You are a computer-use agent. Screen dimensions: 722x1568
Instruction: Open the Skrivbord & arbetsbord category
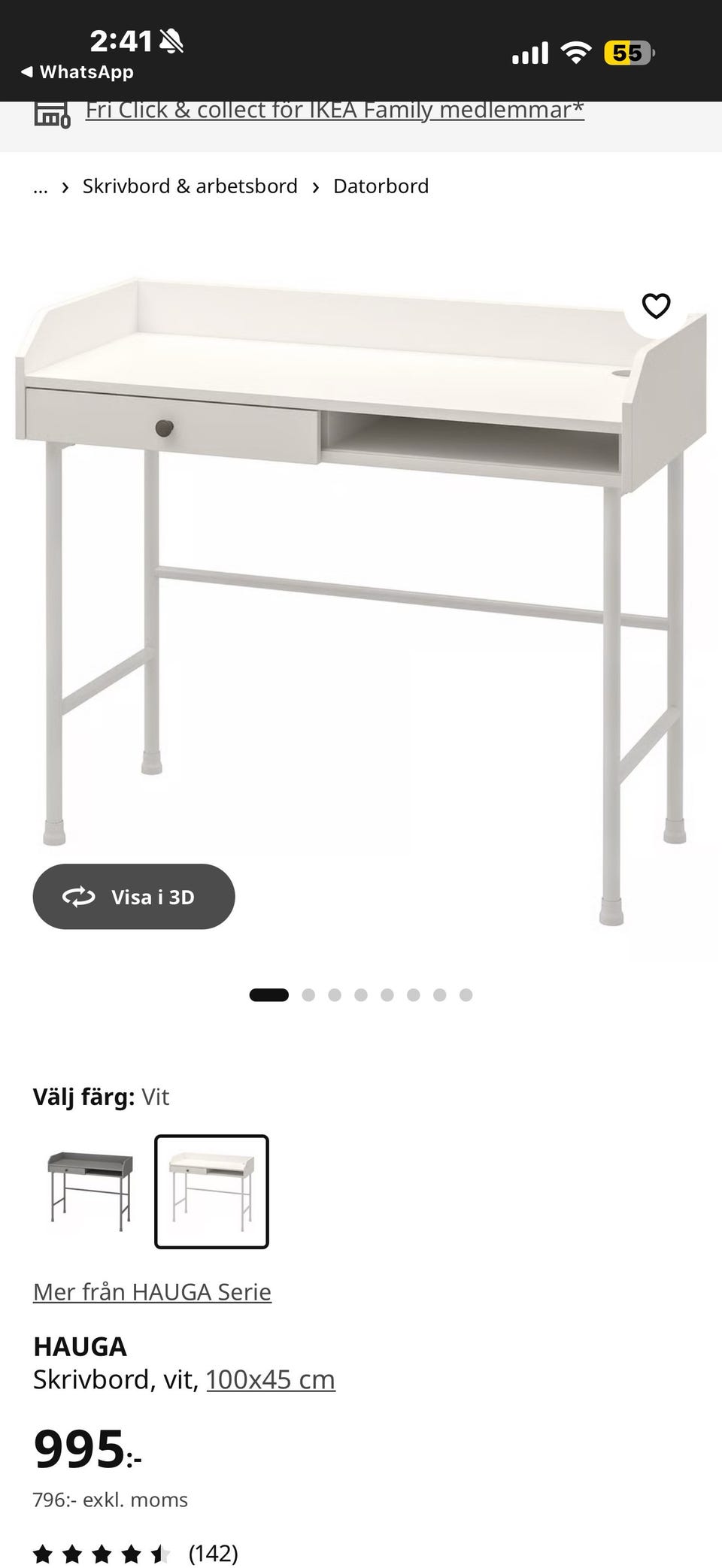[x=189, y=185]
